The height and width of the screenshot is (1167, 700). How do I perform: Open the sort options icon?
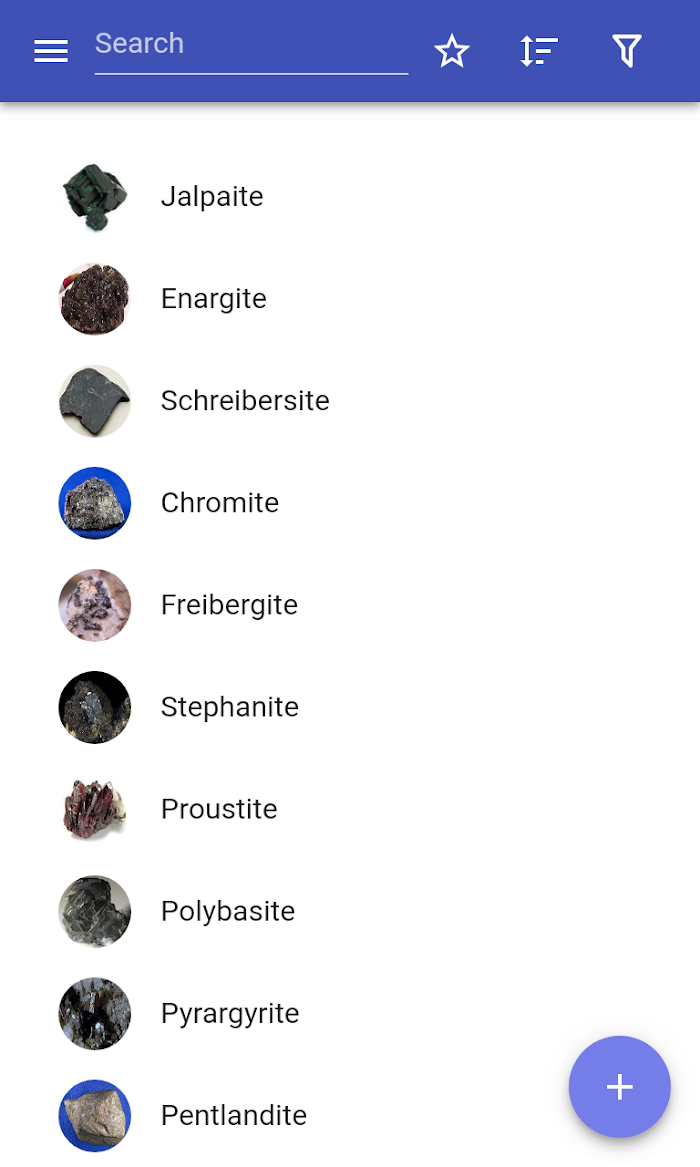539,51
